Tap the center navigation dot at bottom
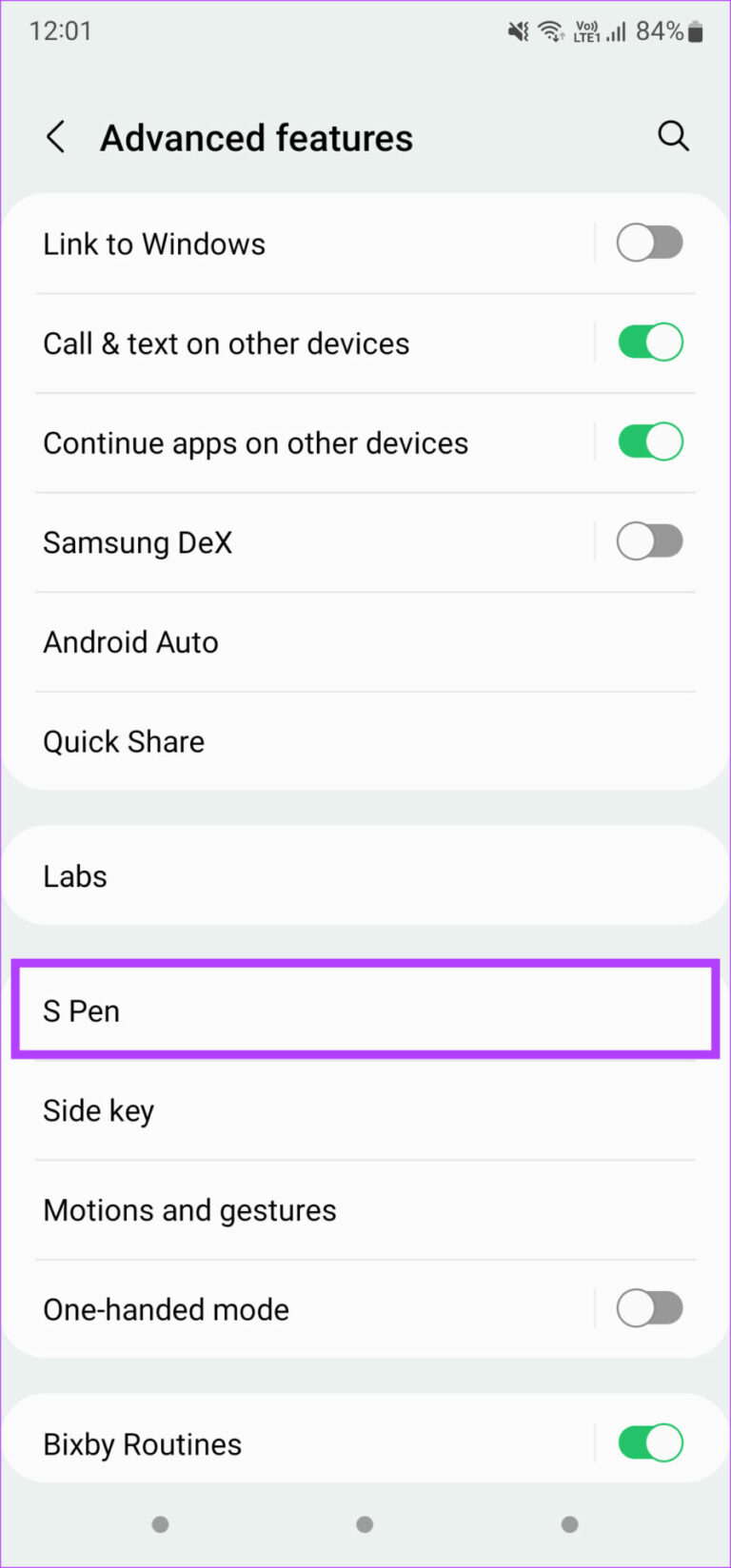The height and width of the screenshot is (1568, 731). (x=365, y=1523)
